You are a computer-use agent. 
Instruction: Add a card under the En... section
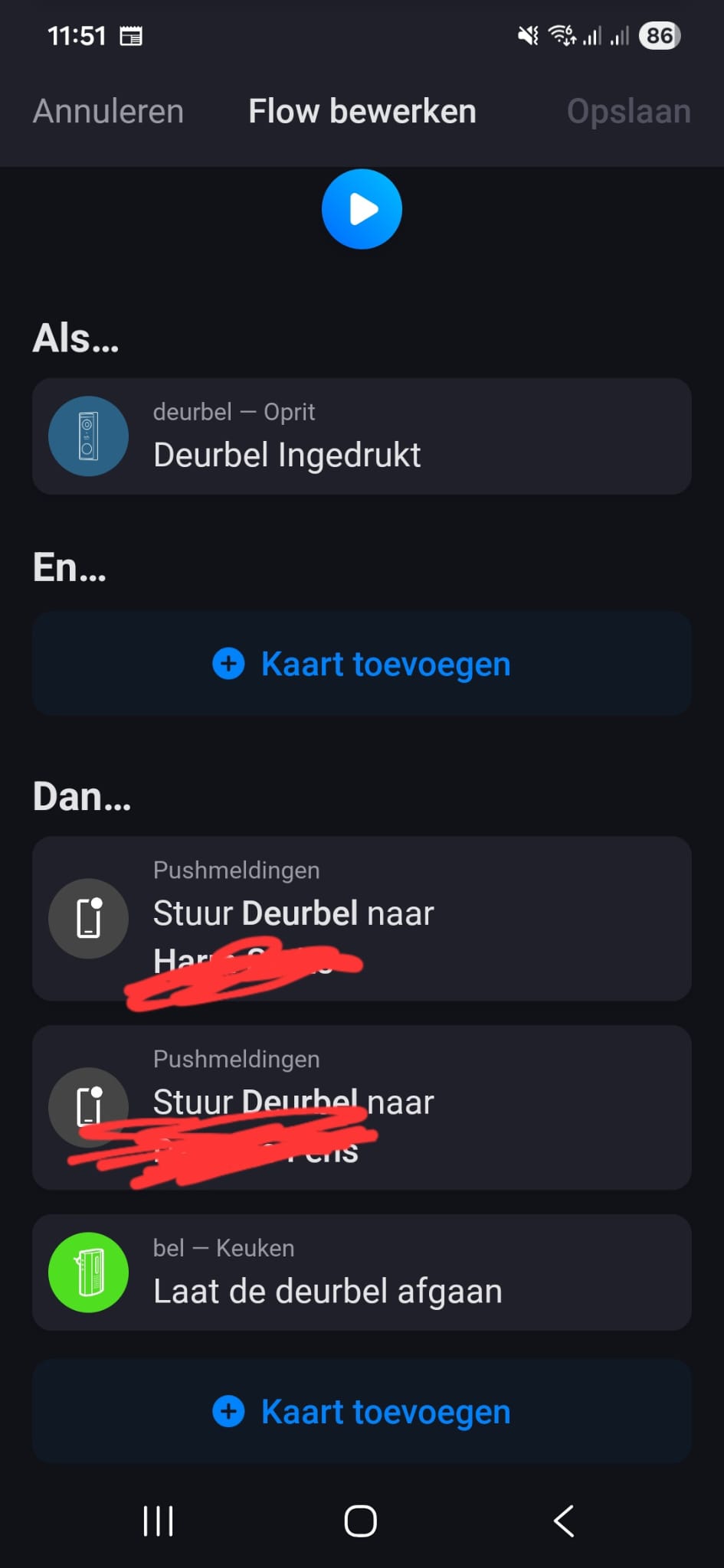(x=362, y=664)
